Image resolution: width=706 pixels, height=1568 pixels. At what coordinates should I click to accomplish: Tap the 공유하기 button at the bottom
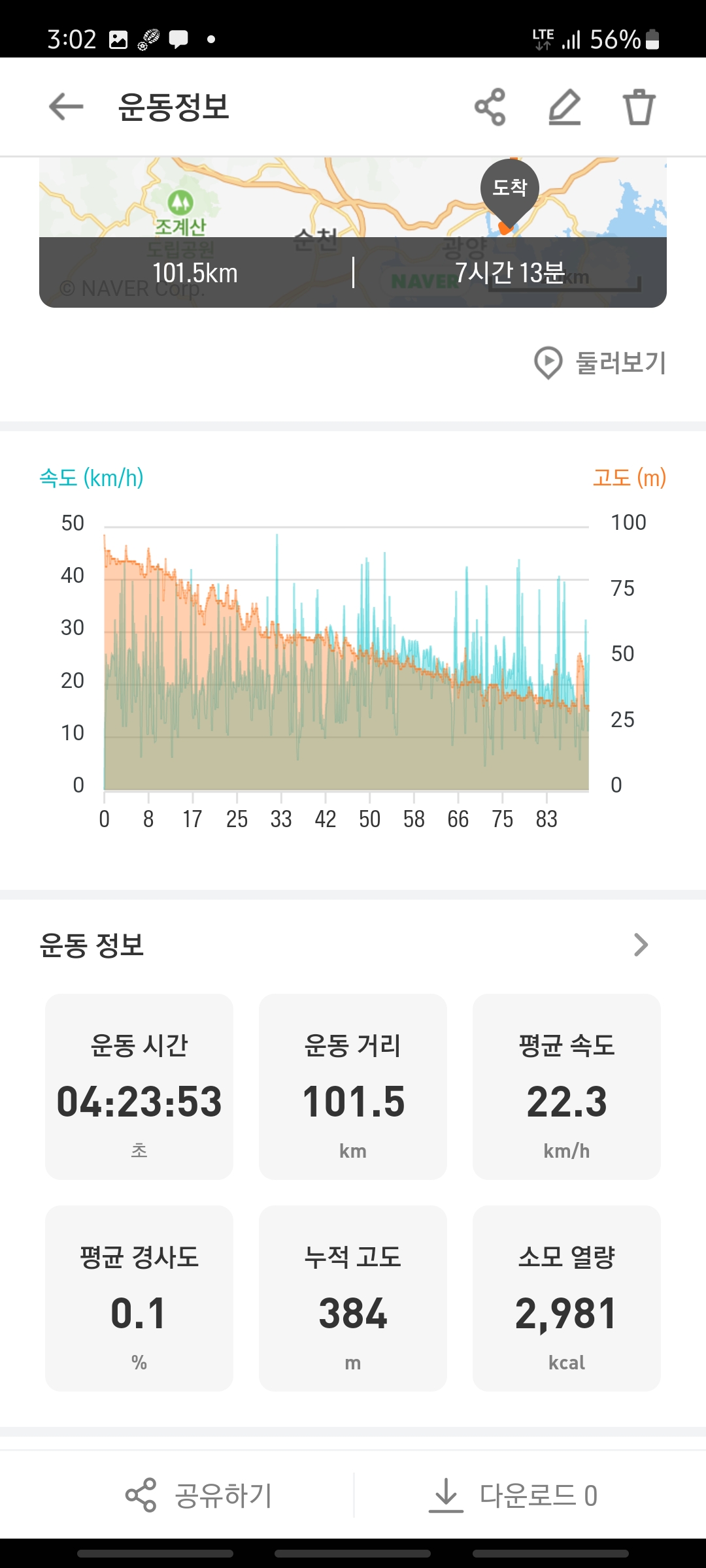199,1495
